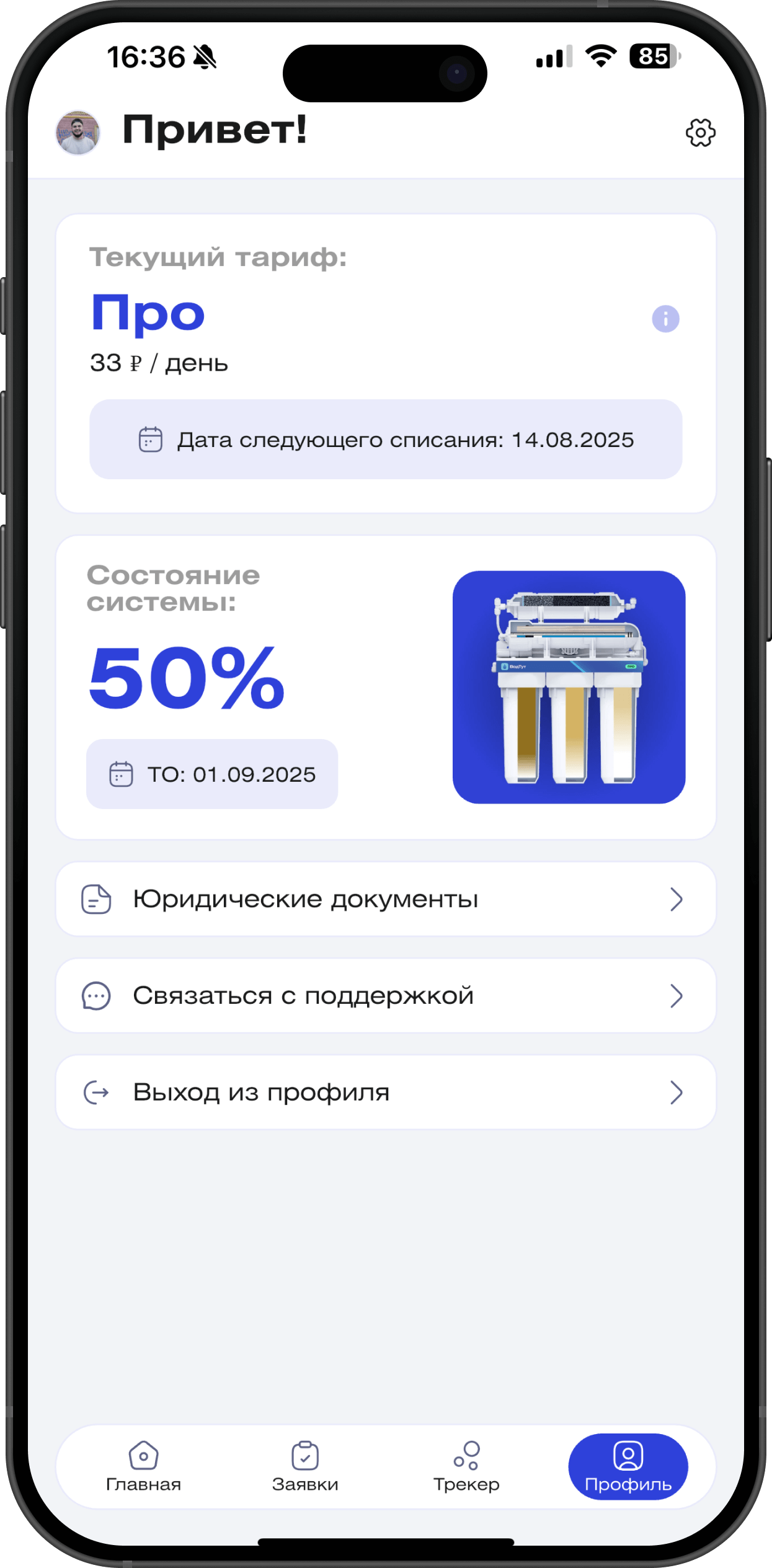Tap the Профиль tab
Viewport: 772px width, 1568px height.
click(x=628, y=1467)
